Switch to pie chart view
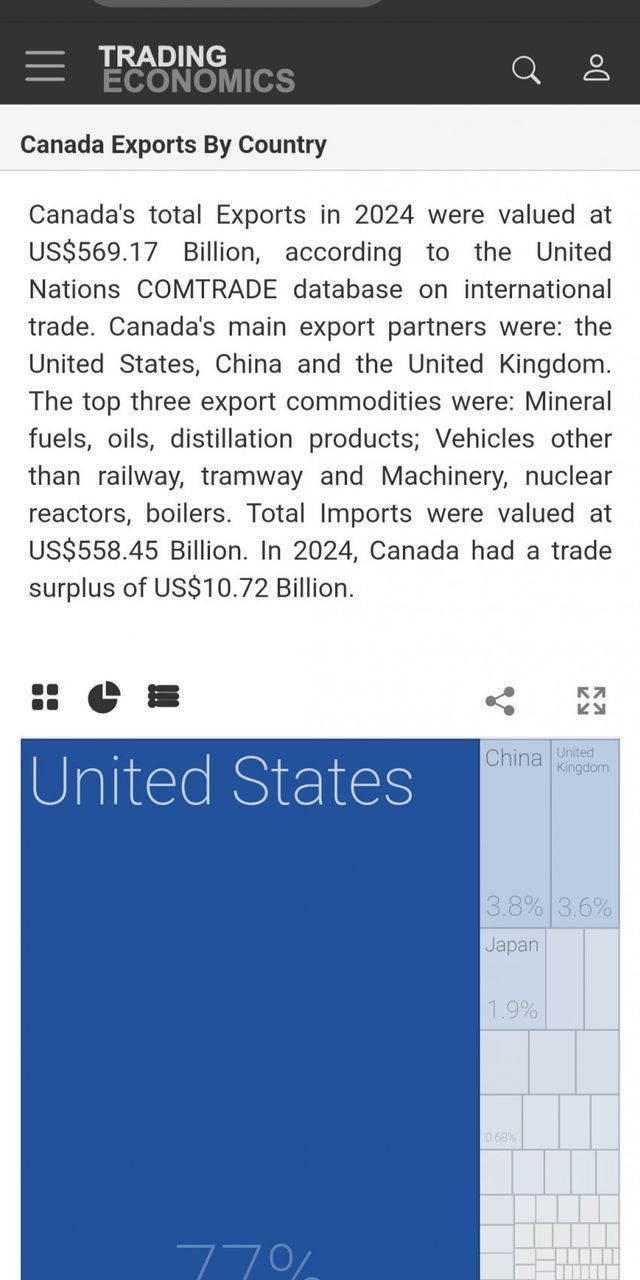 pyautogui.click(x=104, y=697)
